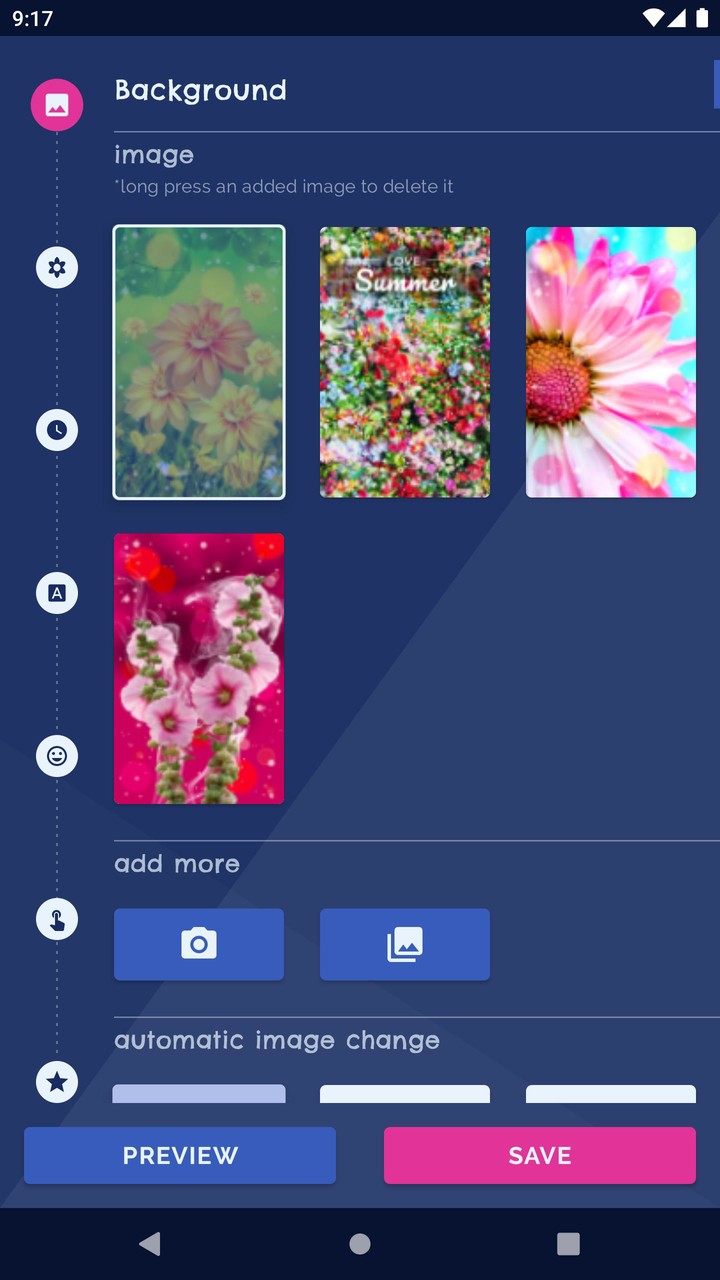Select the green dahlia background thumbnail
The width and height of the screenshot is (720, 1280).
click(x=198, y=362)
